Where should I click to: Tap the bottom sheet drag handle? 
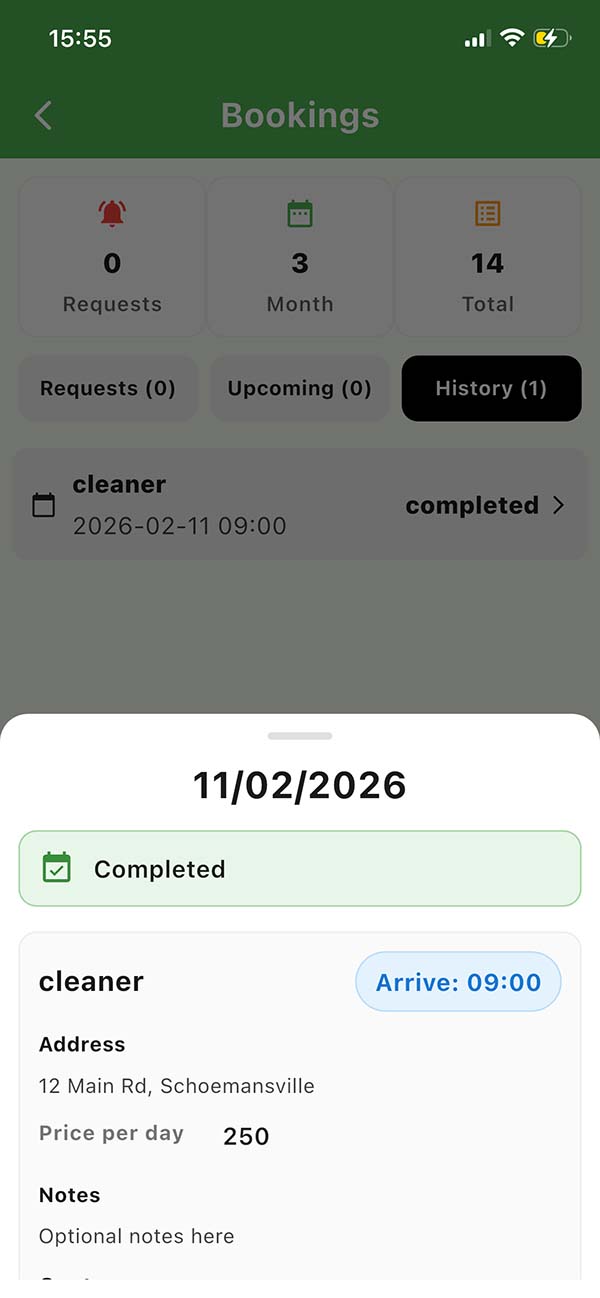tap(300, 736)
